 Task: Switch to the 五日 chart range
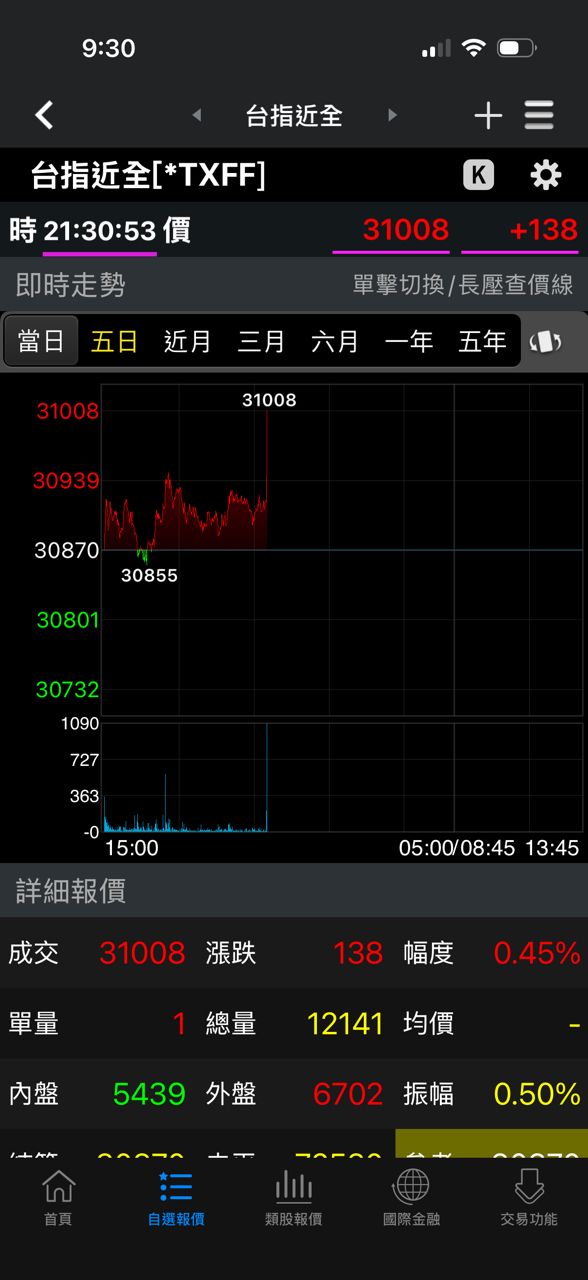pos(114,341)
